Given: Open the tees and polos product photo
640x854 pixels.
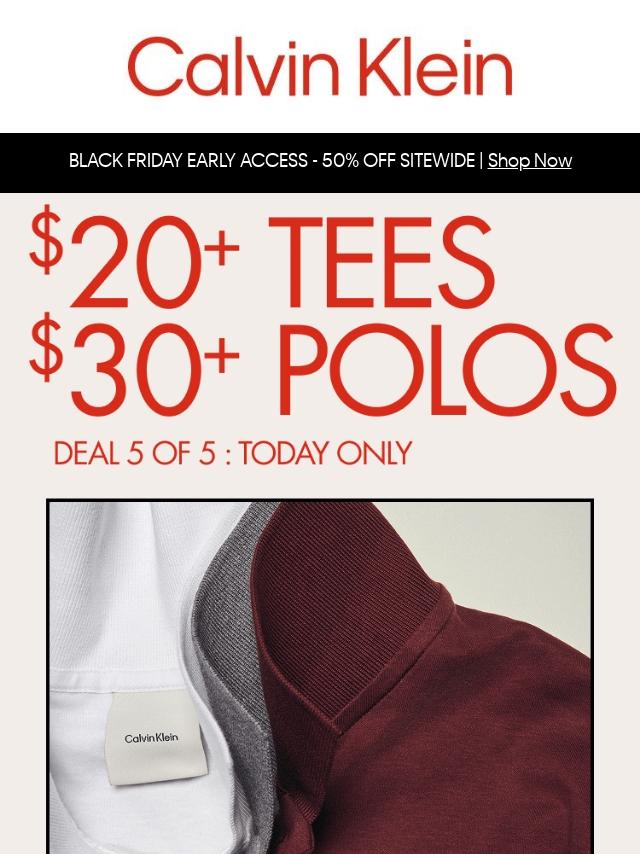Looking at the screenshot, I should coord(320,676).
